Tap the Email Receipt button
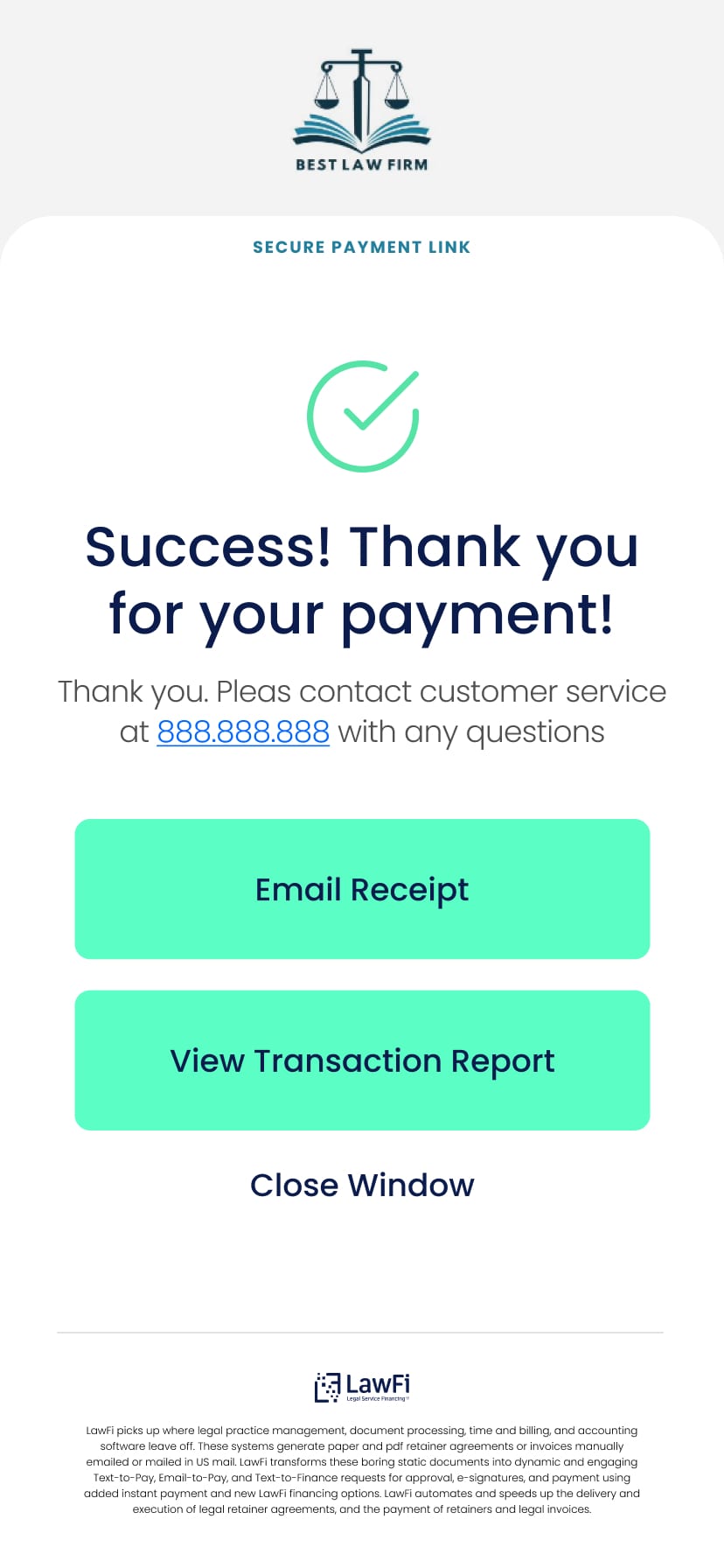Viewport: 724px width, 1568px height. 362,889
